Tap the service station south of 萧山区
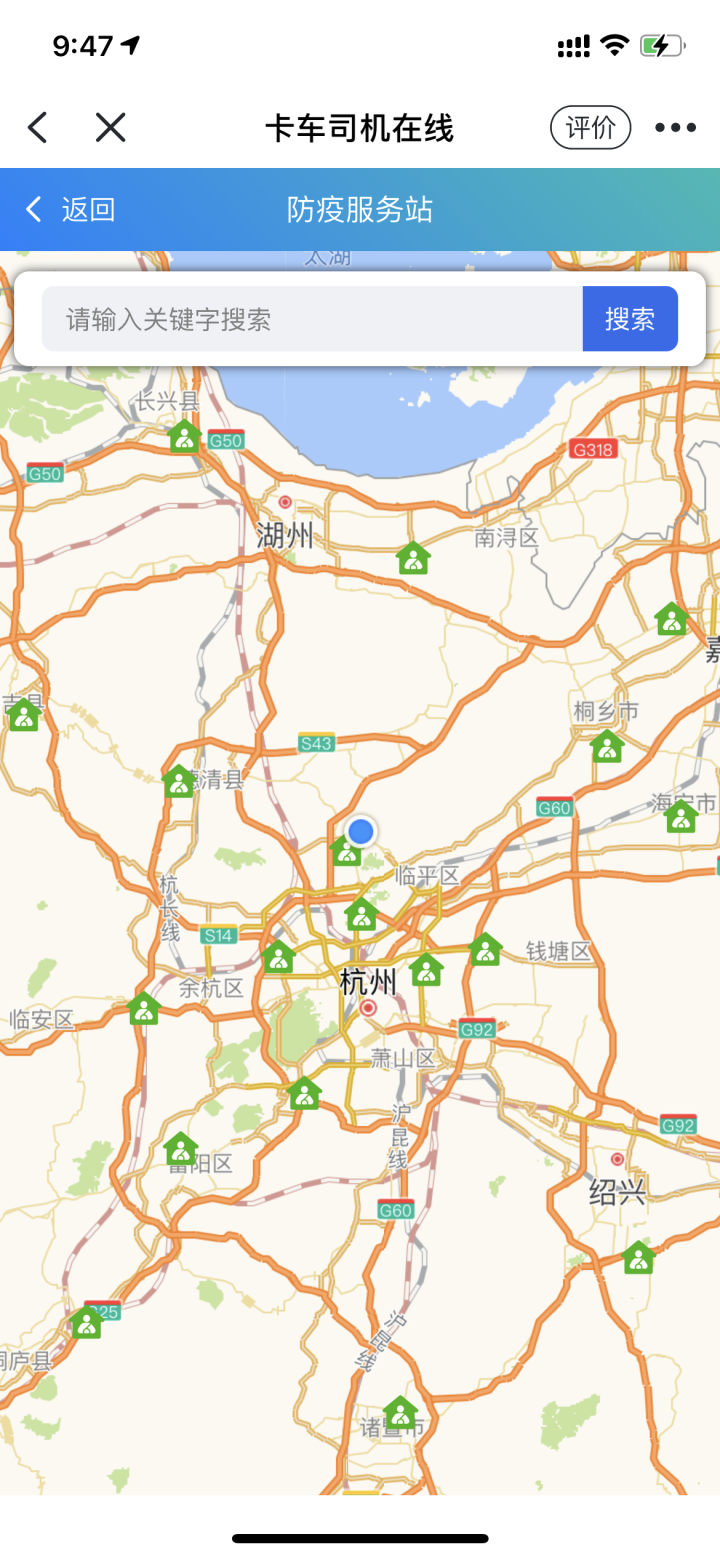This screenshot has width=720, height=1558. coord(303,1094)
